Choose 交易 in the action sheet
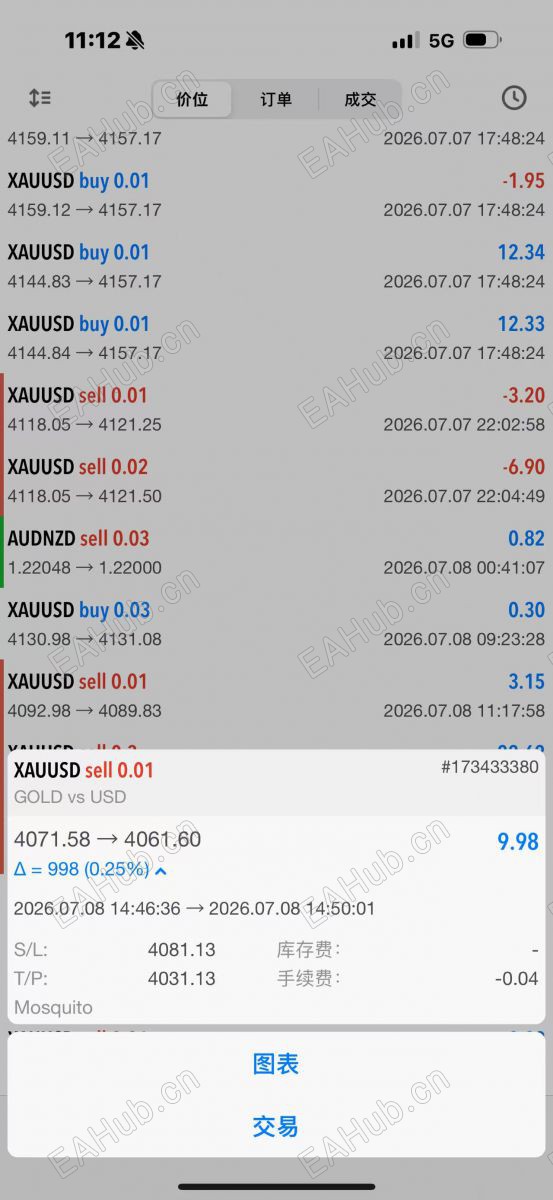 [x=276, y=1127]
